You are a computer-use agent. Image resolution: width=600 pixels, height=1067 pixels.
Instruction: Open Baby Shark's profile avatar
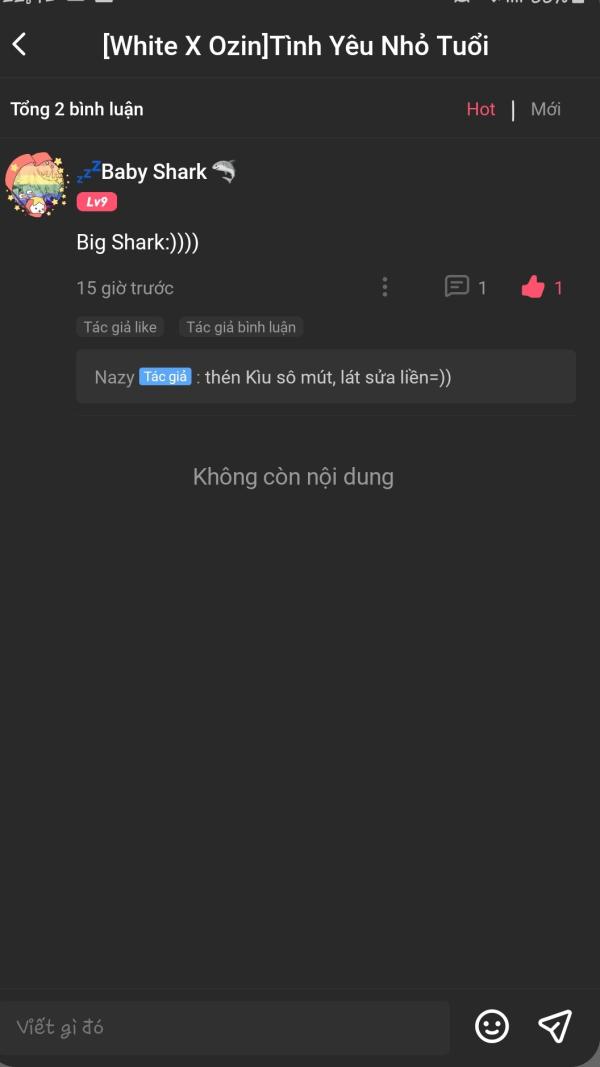36,184
